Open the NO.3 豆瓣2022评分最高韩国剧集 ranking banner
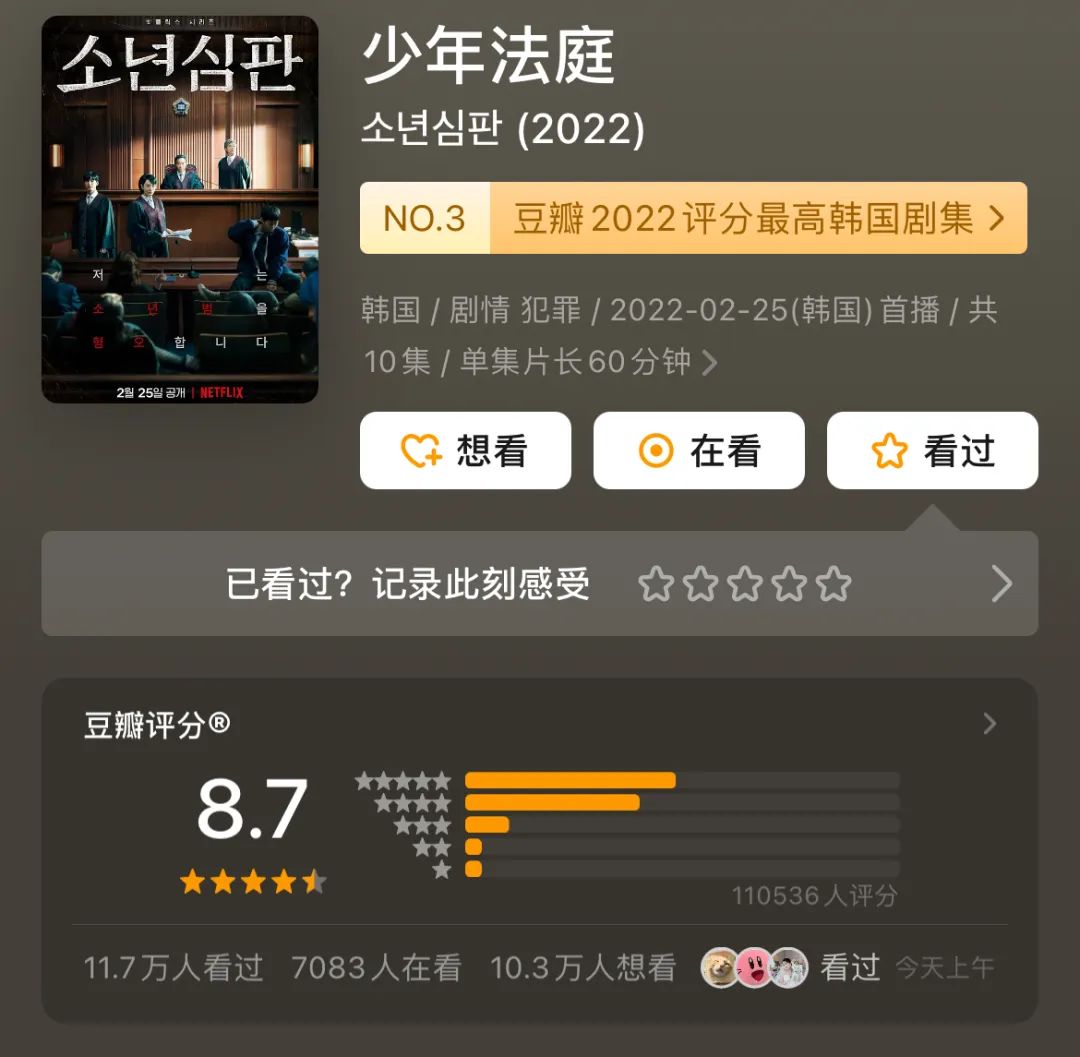This screenshot has width=1080, height=1057. [x=693, y=218]
